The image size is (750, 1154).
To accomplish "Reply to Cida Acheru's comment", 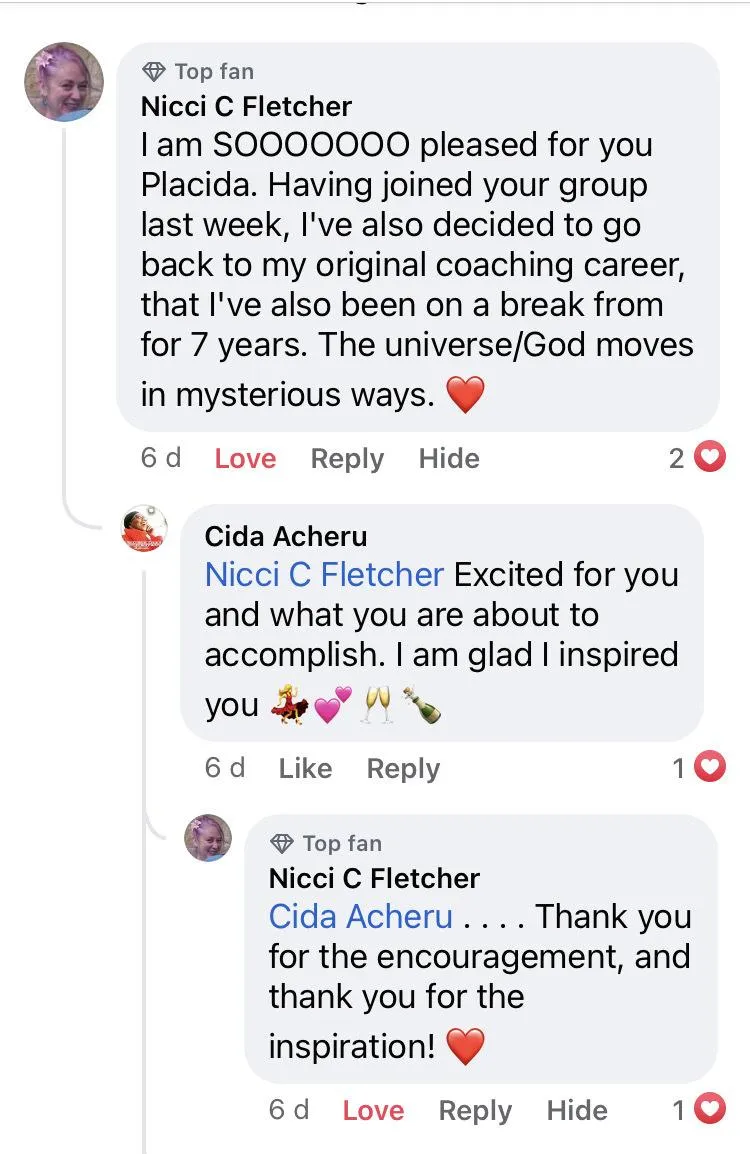I will point(403,768).
